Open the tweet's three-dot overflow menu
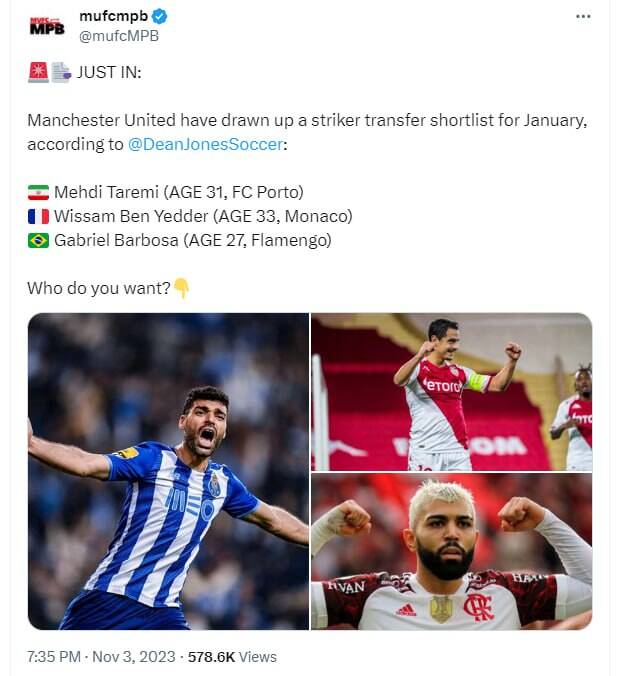The image size is (620, 676). (x=583, y=17)
